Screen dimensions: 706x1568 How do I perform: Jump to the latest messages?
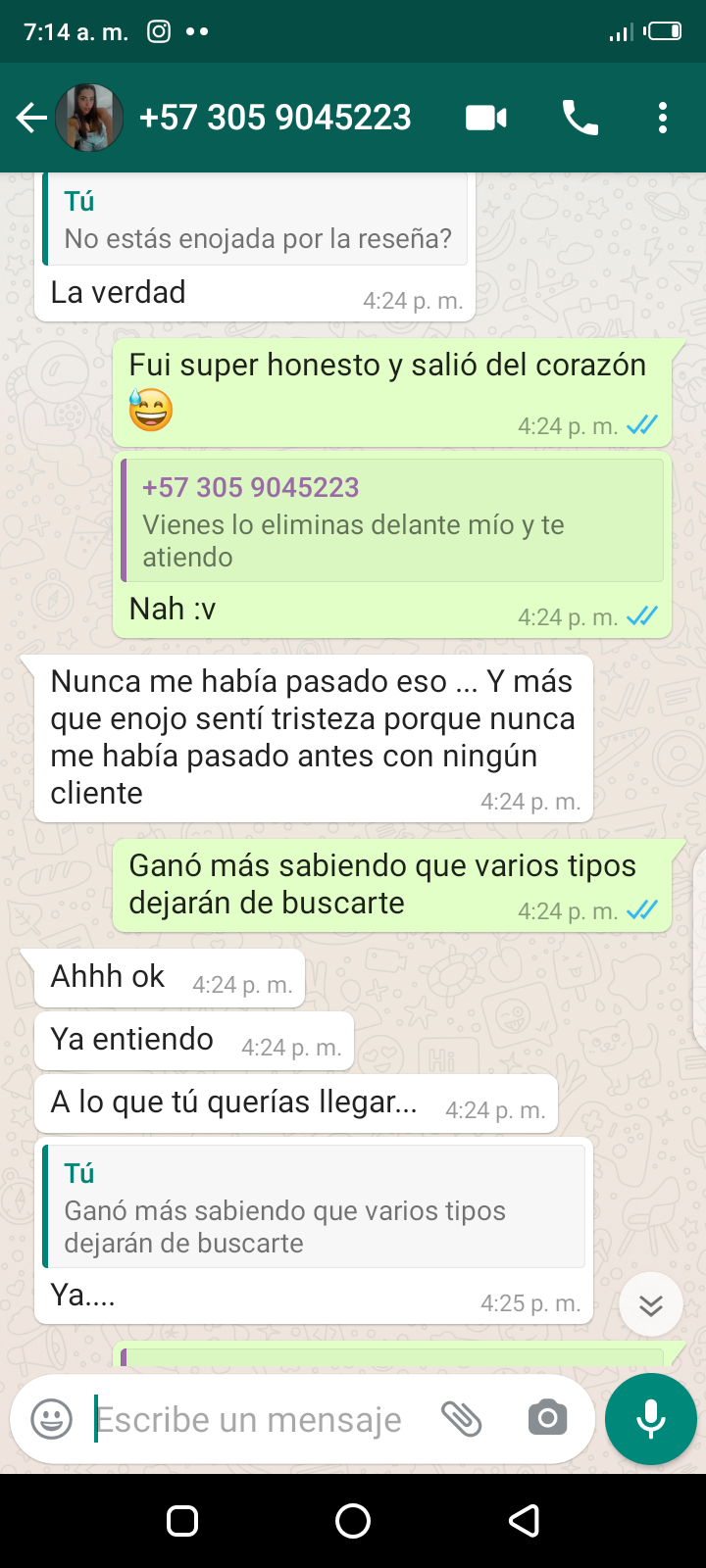click(651, 1304)
